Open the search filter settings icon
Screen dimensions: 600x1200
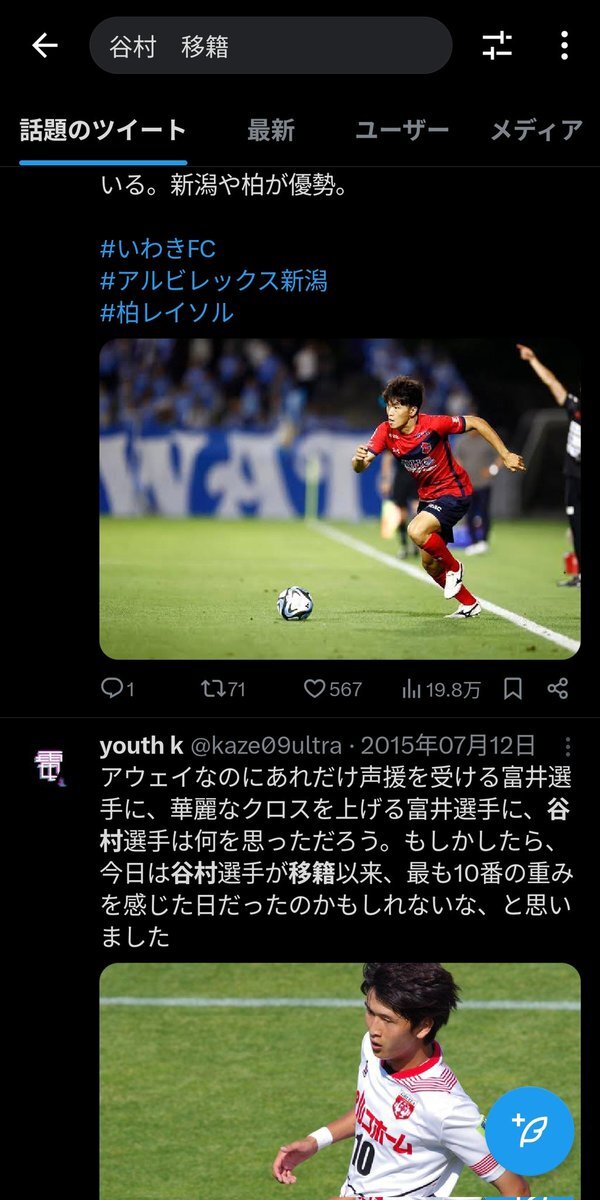(x=497, y=46)
